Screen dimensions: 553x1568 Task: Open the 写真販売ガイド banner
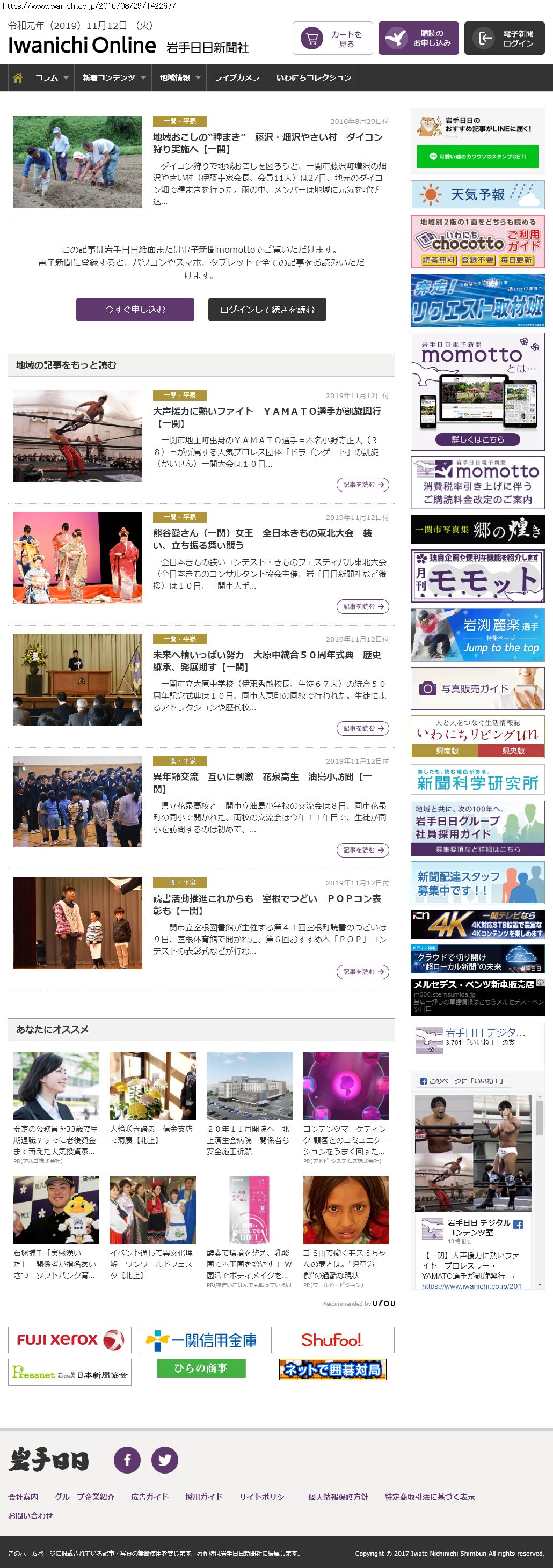(x=477, y=688)
